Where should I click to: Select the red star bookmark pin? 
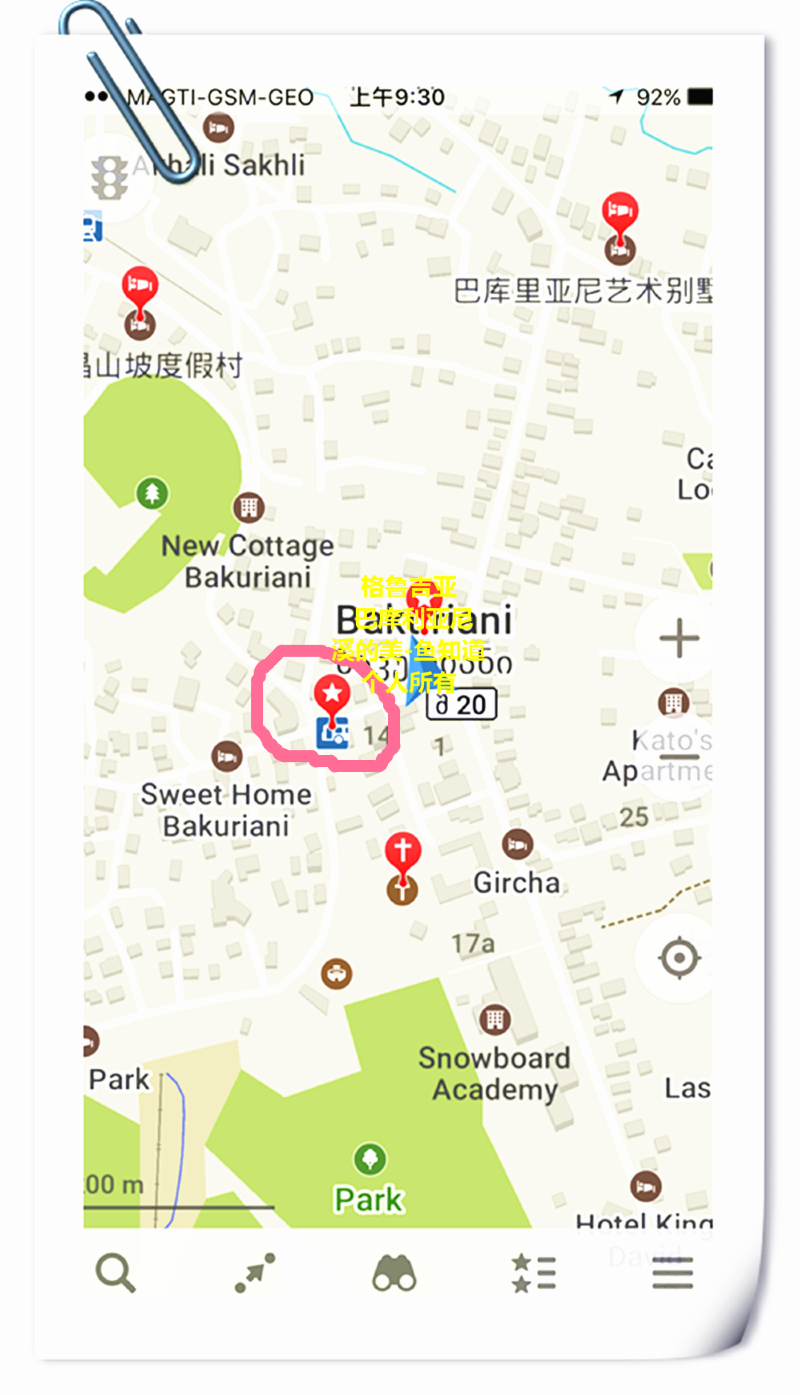pyautogui.click(x=332, y=694)
